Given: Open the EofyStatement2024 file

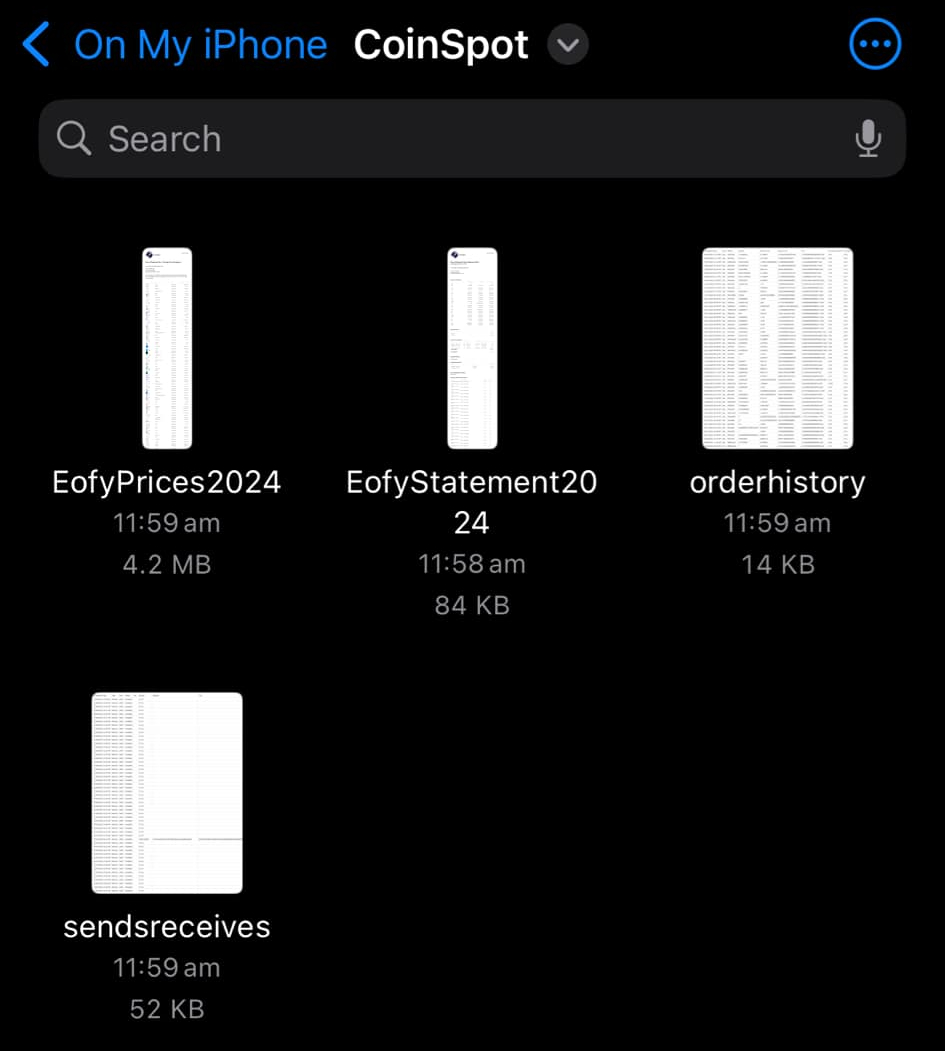Looking at the screenshot, I should pyautogui.click(x=472, y=348).
